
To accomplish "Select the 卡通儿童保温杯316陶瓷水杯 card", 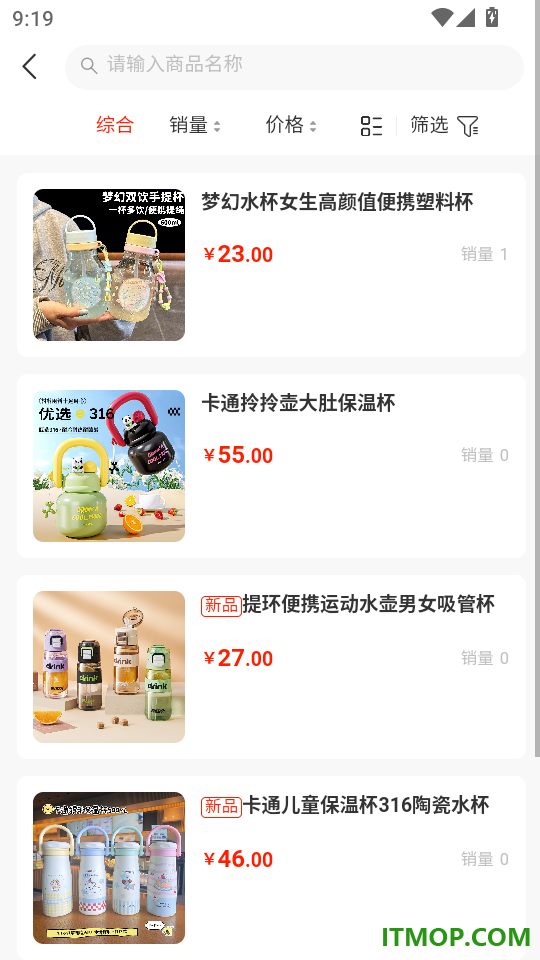I will click(x=271, y=868).
